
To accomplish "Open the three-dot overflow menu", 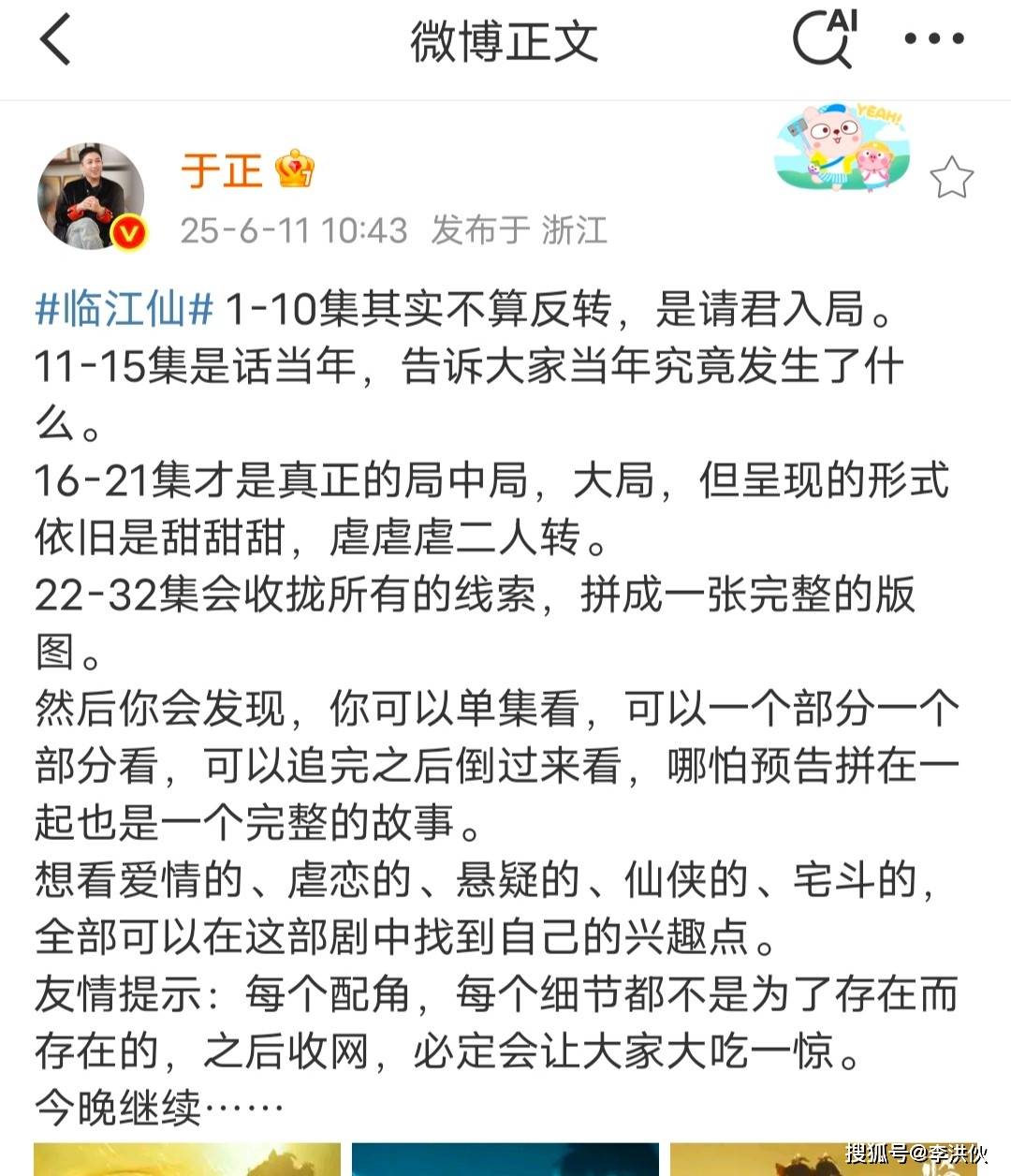I will pyautogui.click(x=933, y=39).
